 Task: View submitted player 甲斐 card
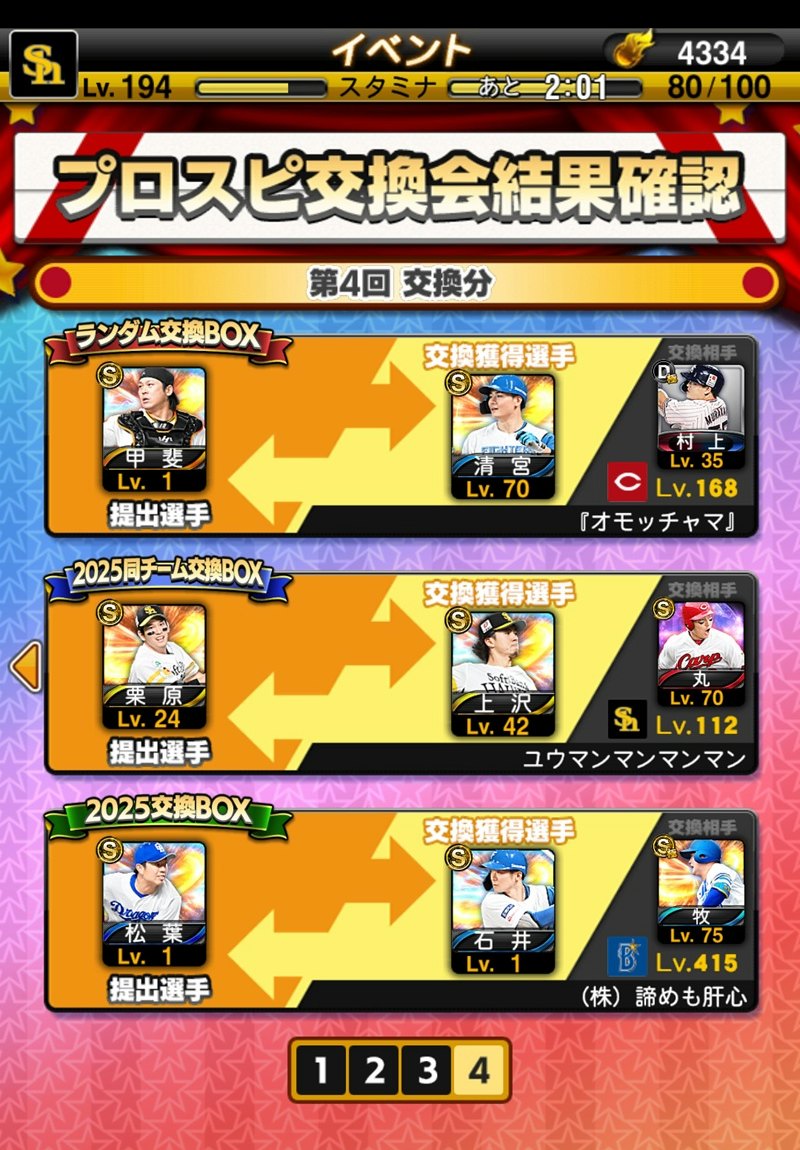[154, 428]
